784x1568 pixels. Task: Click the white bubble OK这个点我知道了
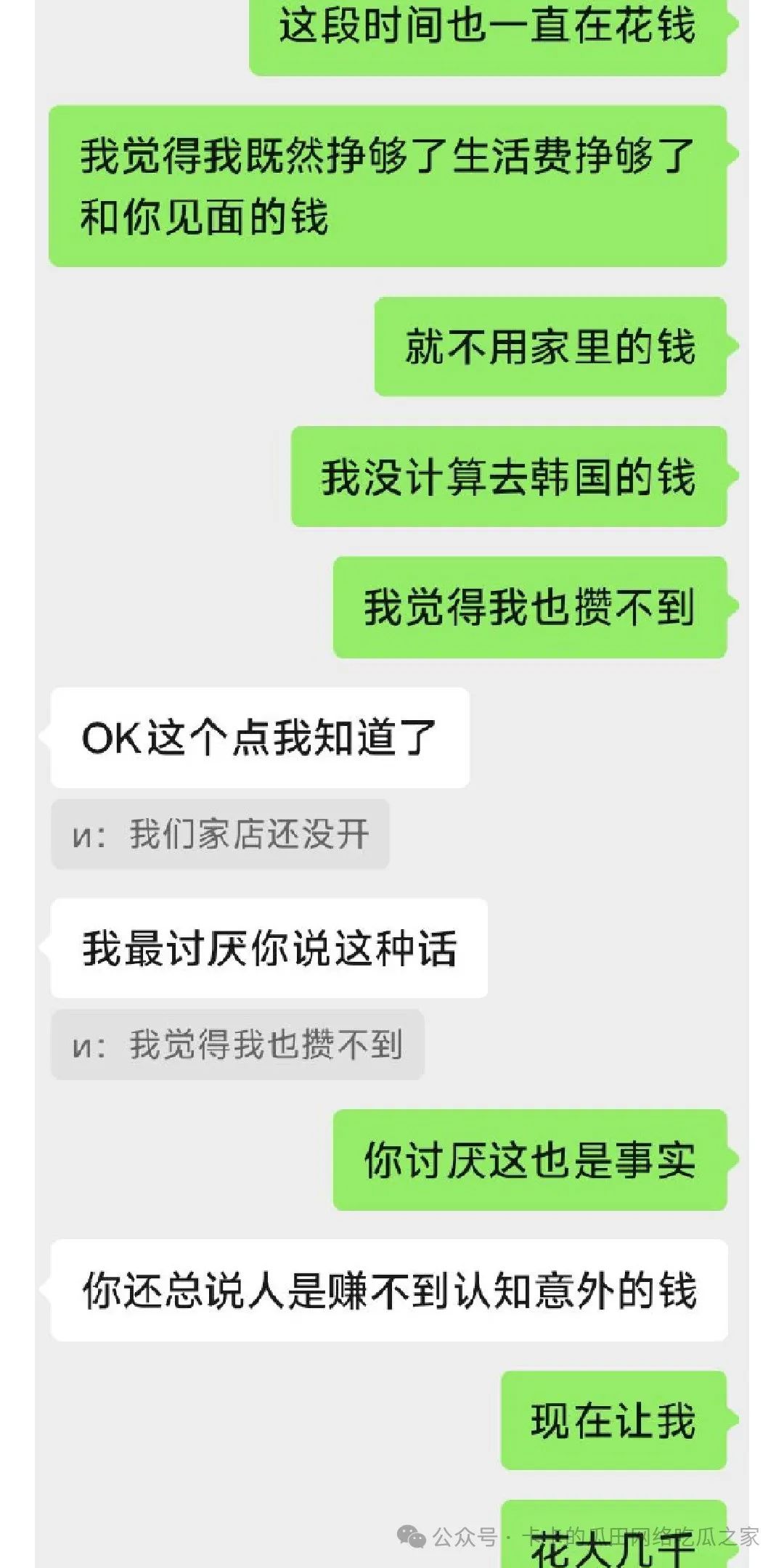pos(261,737)
